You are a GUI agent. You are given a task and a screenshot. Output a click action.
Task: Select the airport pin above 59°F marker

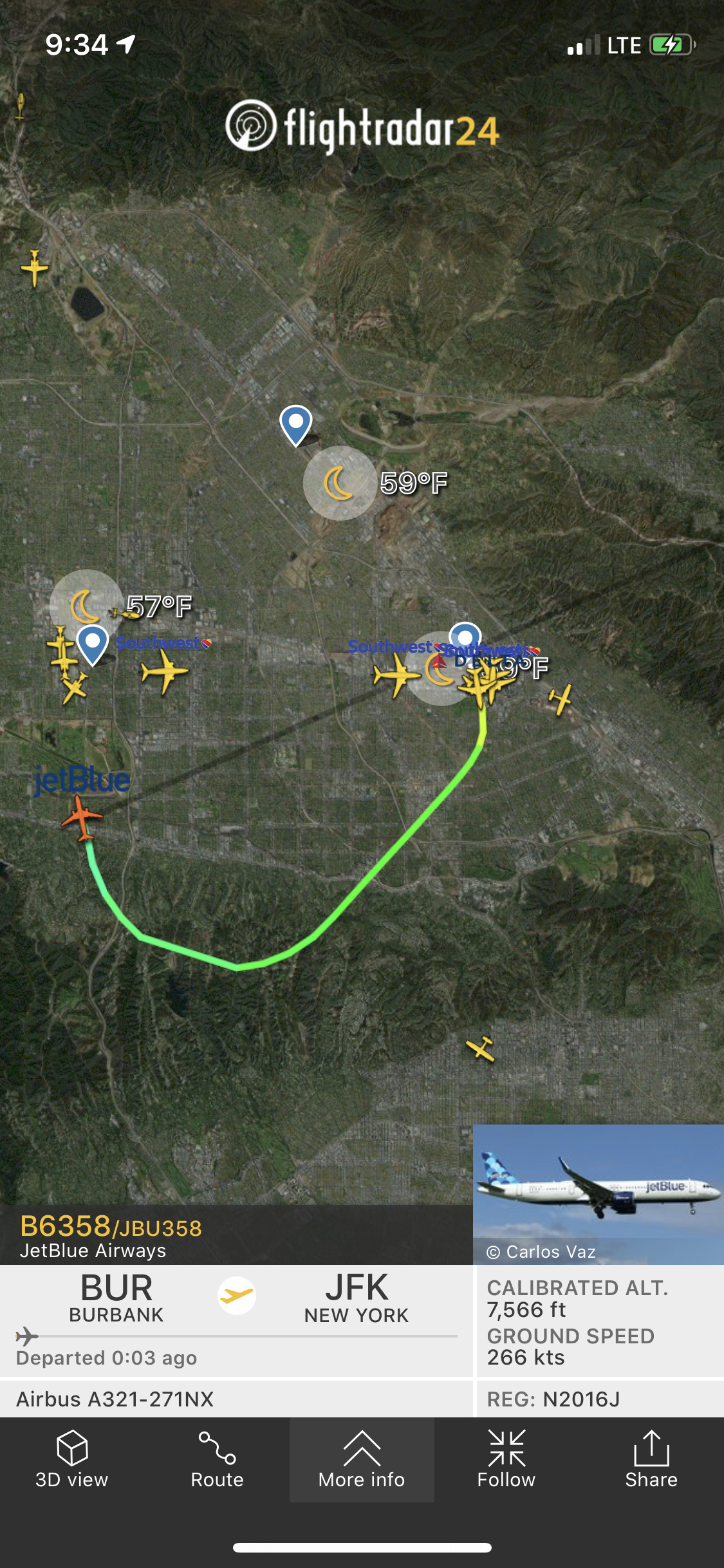(x=296, y=424)
